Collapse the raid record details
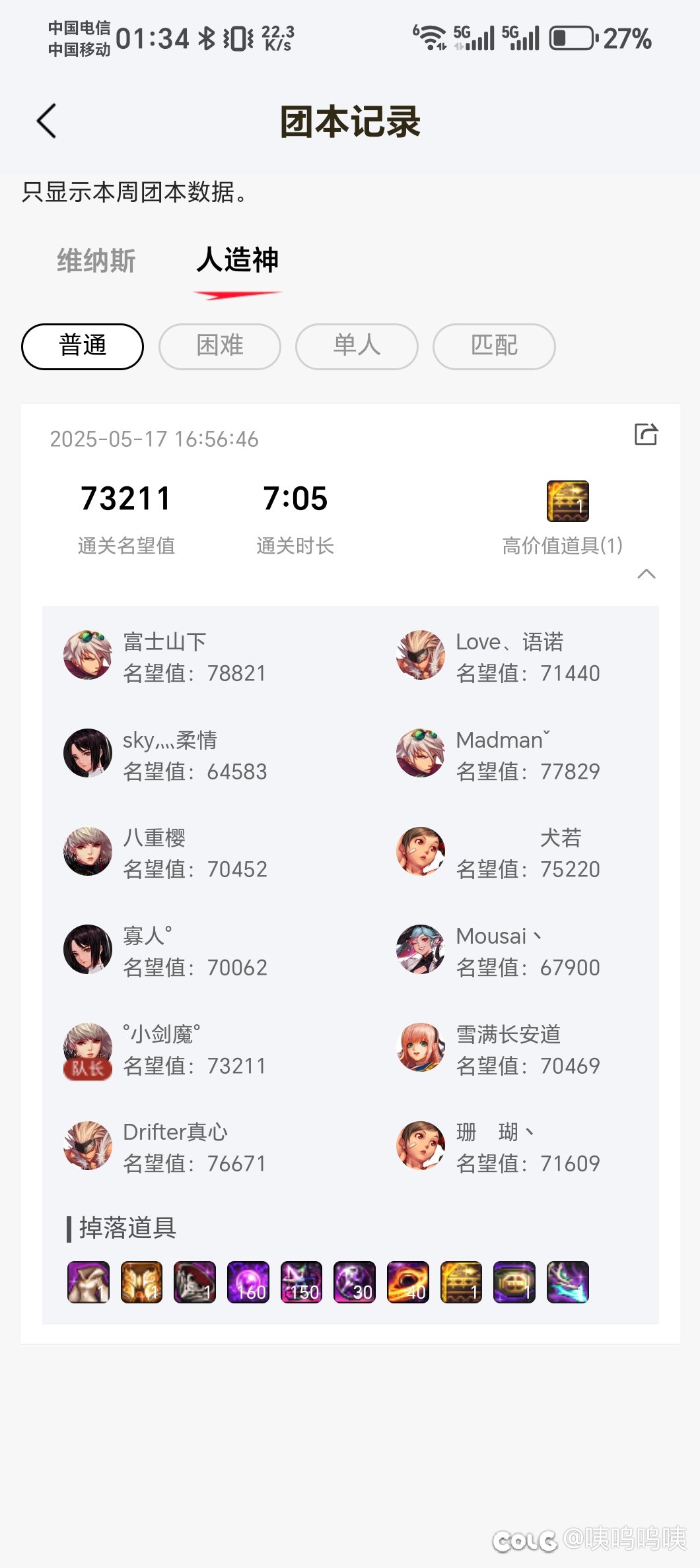The width and height of the screenshot is (700, 1568). [647, 573]
